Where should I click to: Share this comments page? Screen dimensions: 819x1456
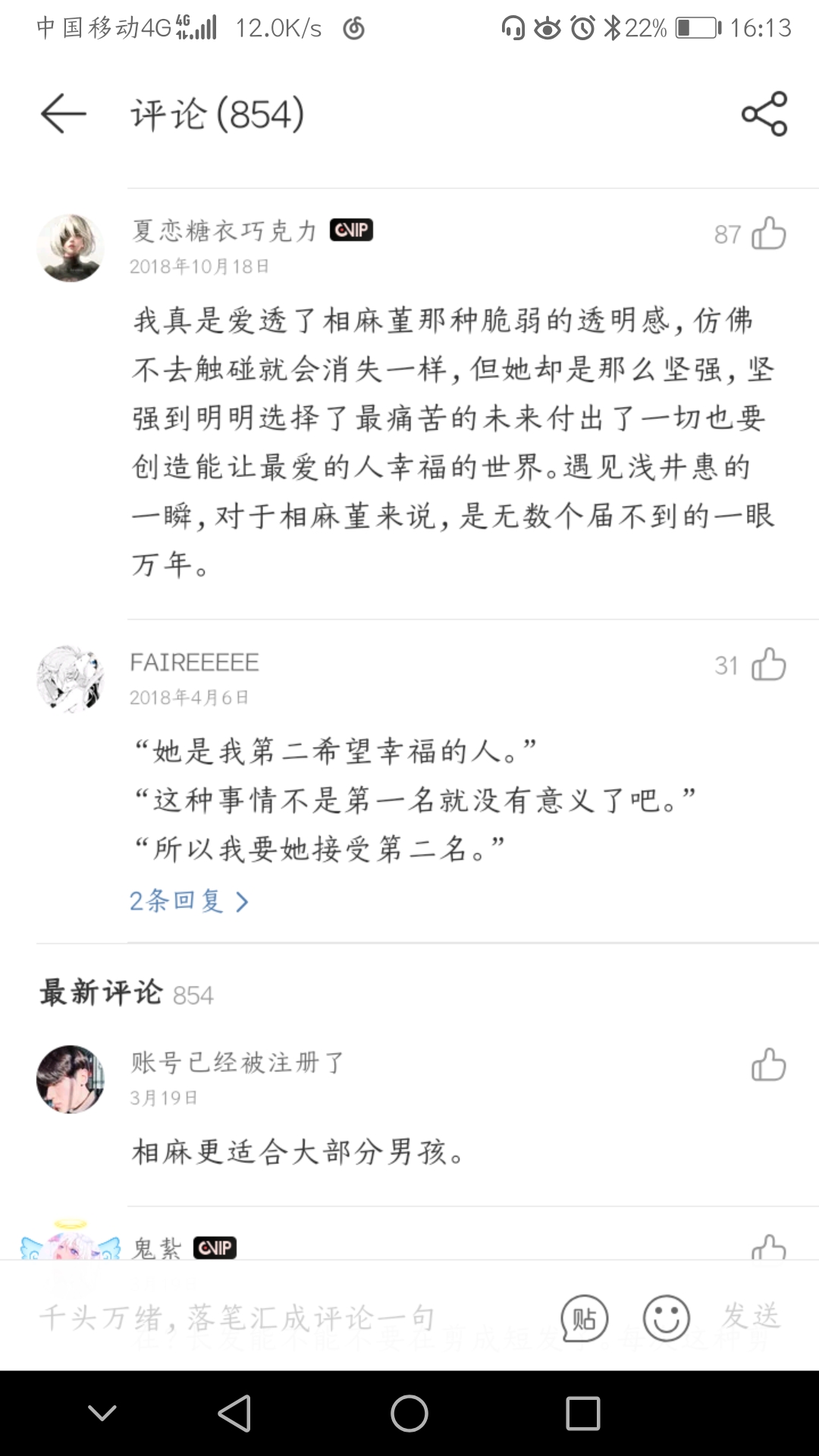pyautogui.click(x=764, y=114)
